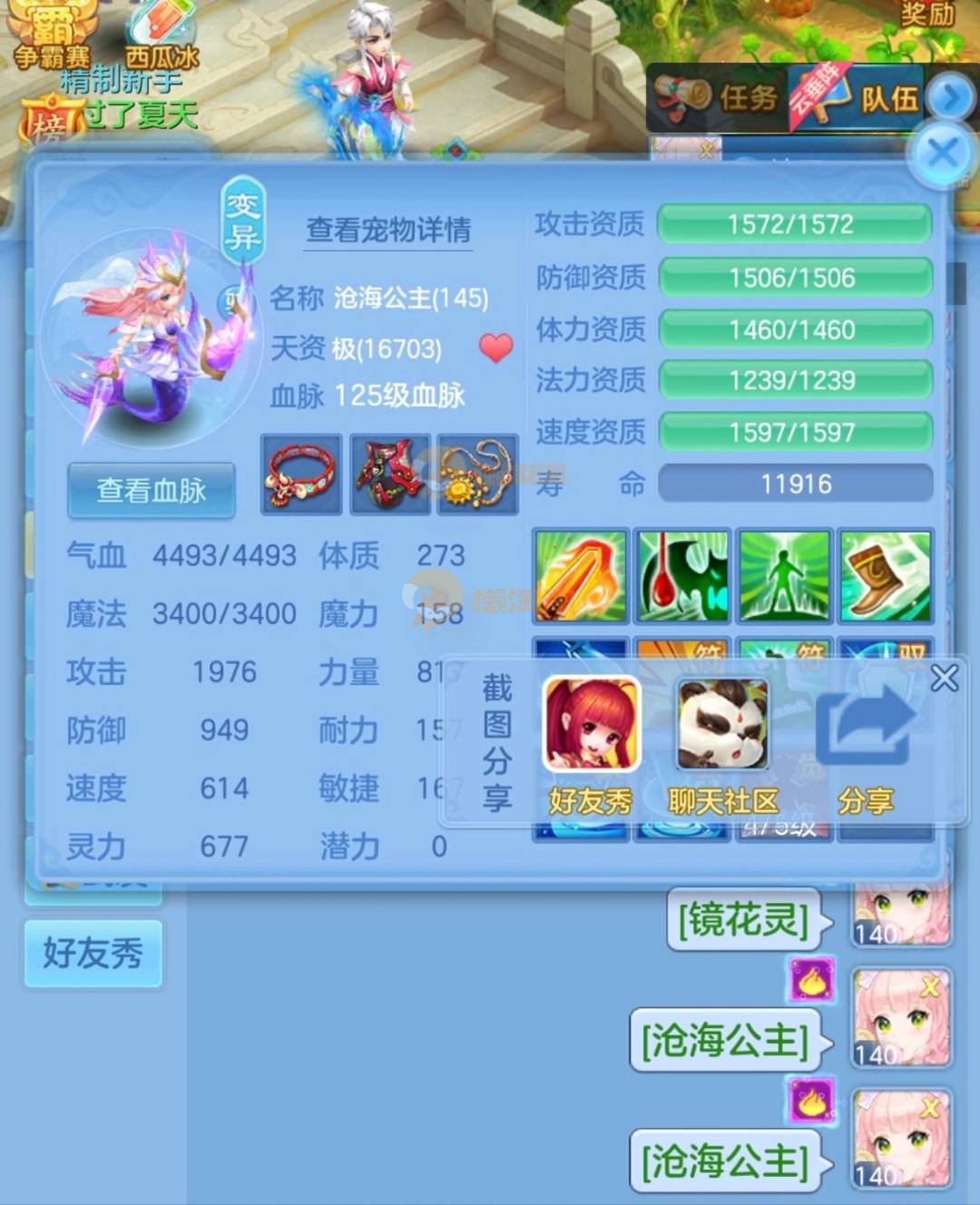Tap the red heart favorite icon
980x1205 pixels.
pyautogui.click(x=495, y=348)
